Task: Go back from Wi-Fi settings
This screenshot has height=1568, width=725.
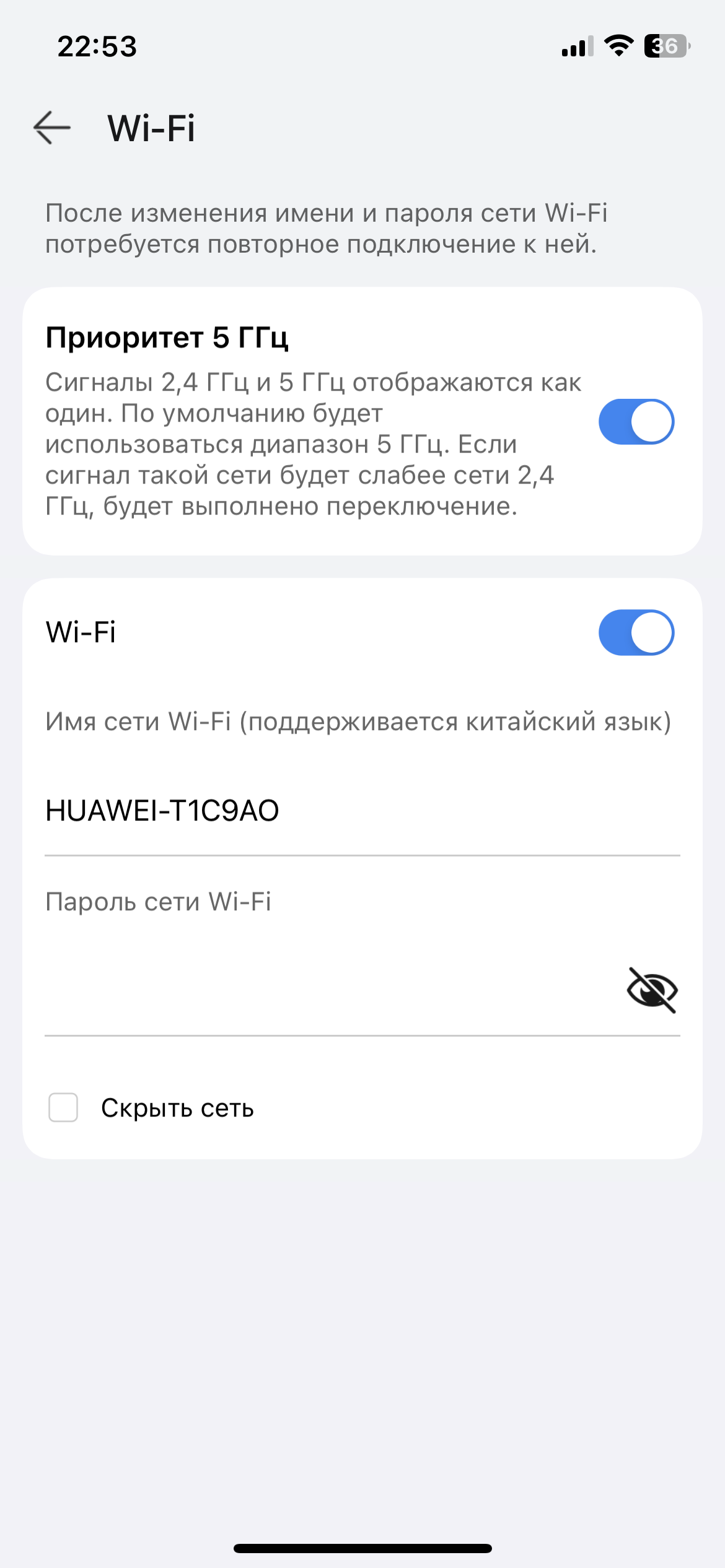Action: point(52,128)
